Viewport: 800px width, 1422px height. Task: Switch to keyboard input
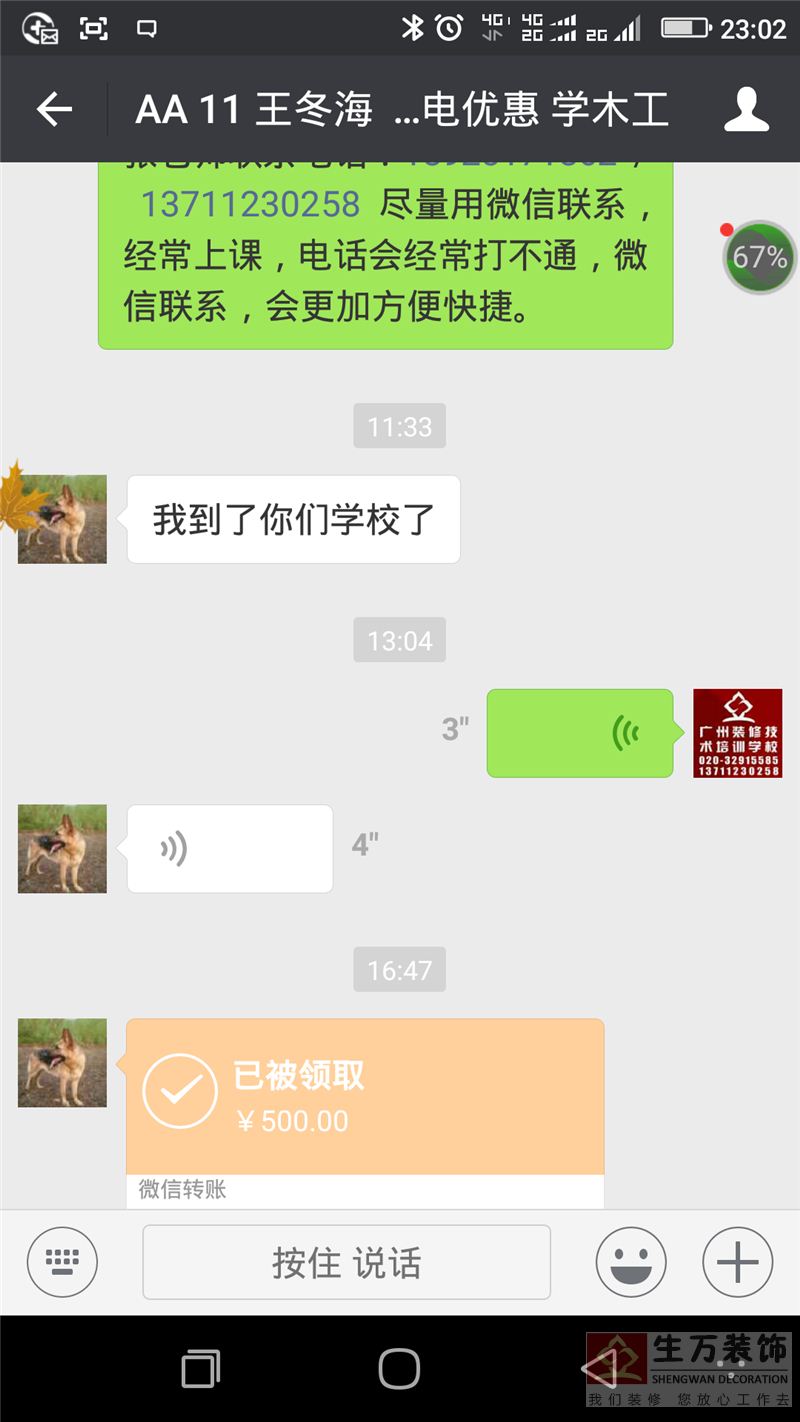click(x=62, y=1262)
